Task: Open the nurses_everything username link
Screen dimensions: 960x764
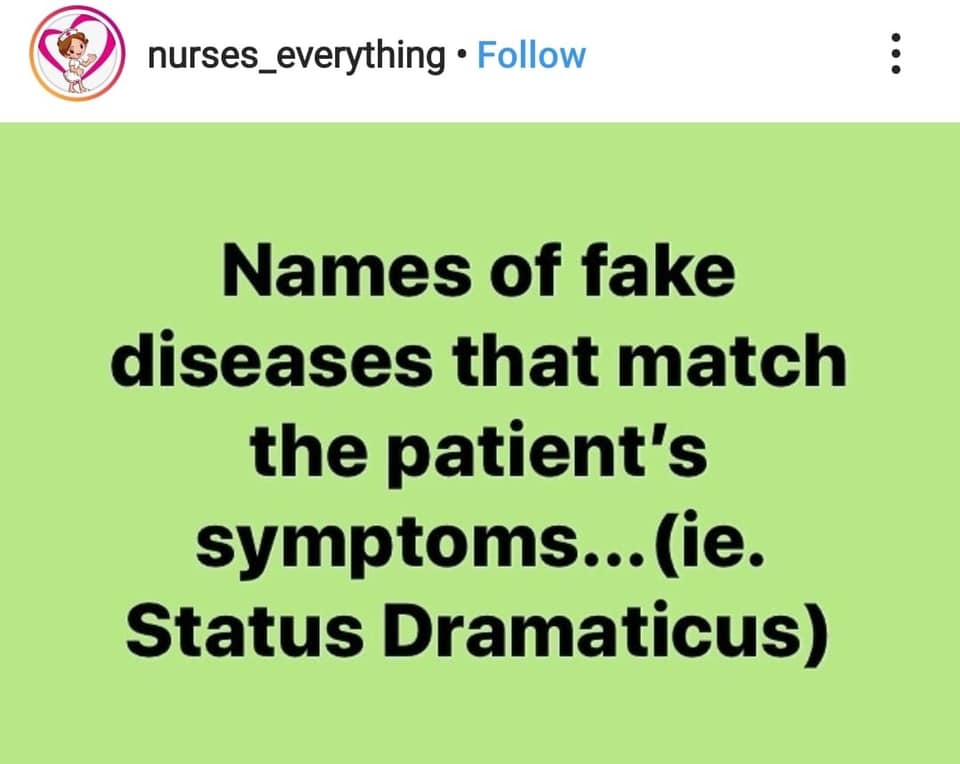Action: pyautogui.click(x=296, y=55)
